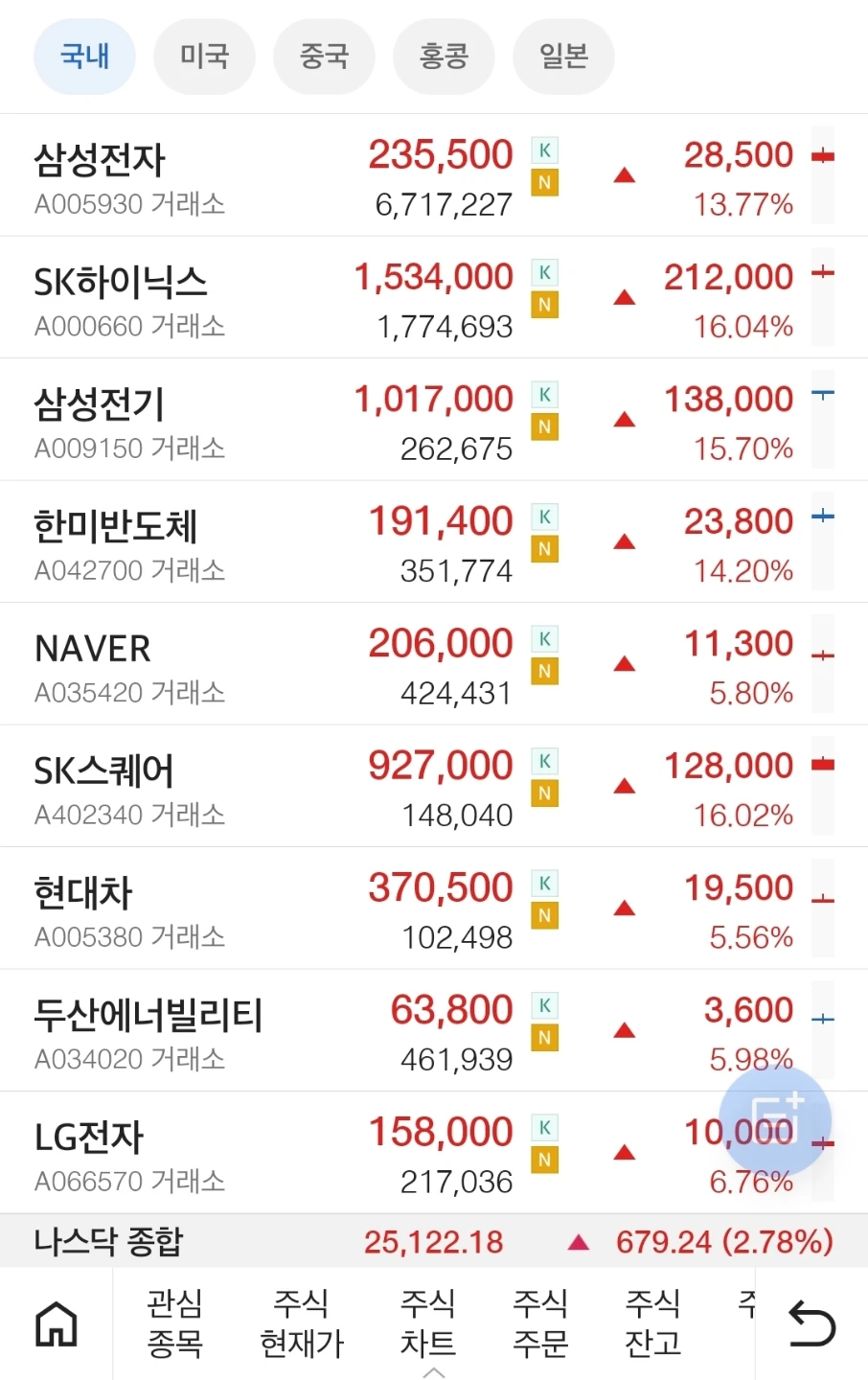Image resolution: width=868 pixels, height=1380 pixels.
Task: Open 주식차트 in the bottom bar
Action: click(427, 1323)
